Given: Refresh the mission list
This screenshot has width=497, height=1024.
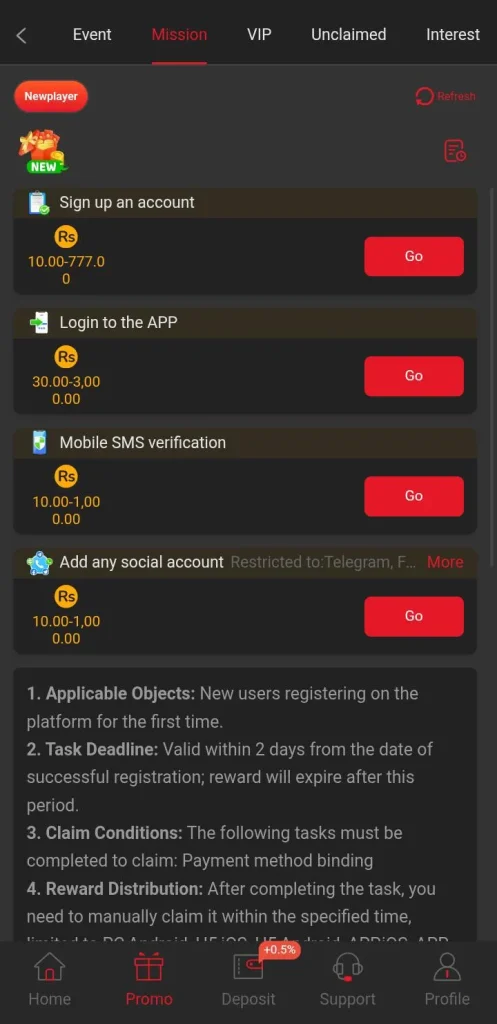Looking at the screenshot, I should pyautogui.click(x=445, y=96).
